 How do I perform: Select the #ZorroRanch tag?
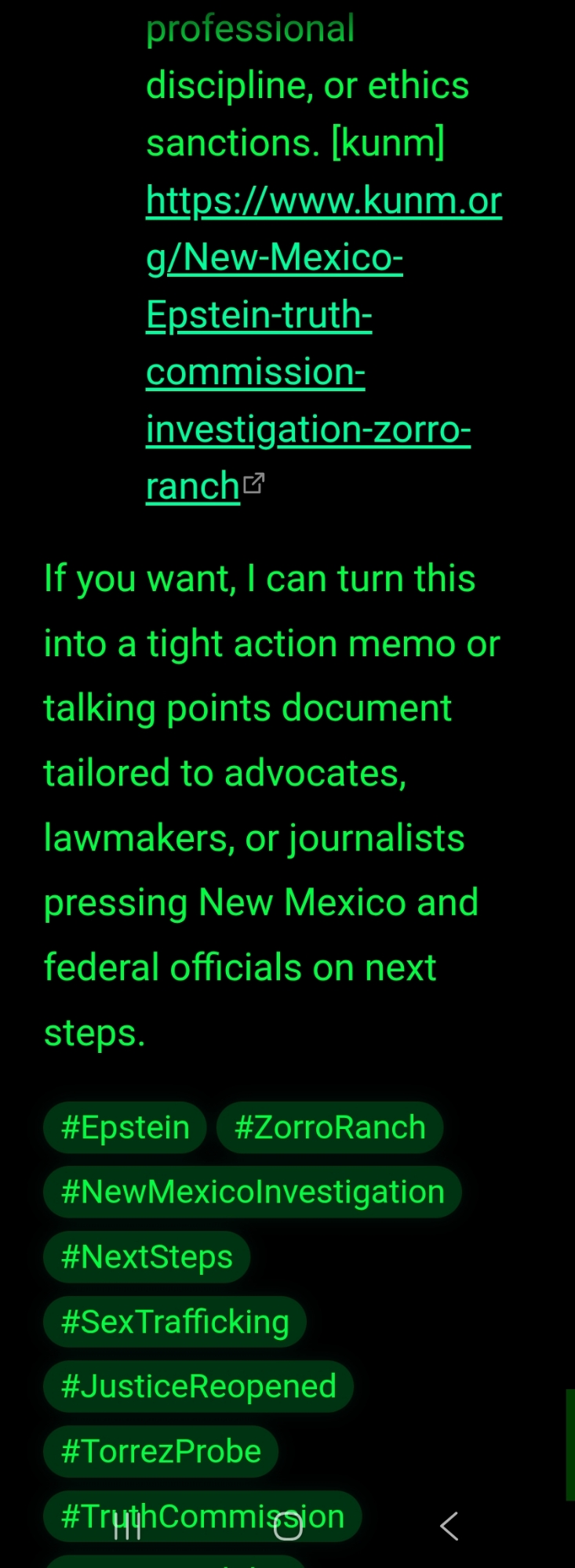point(329,1127)
